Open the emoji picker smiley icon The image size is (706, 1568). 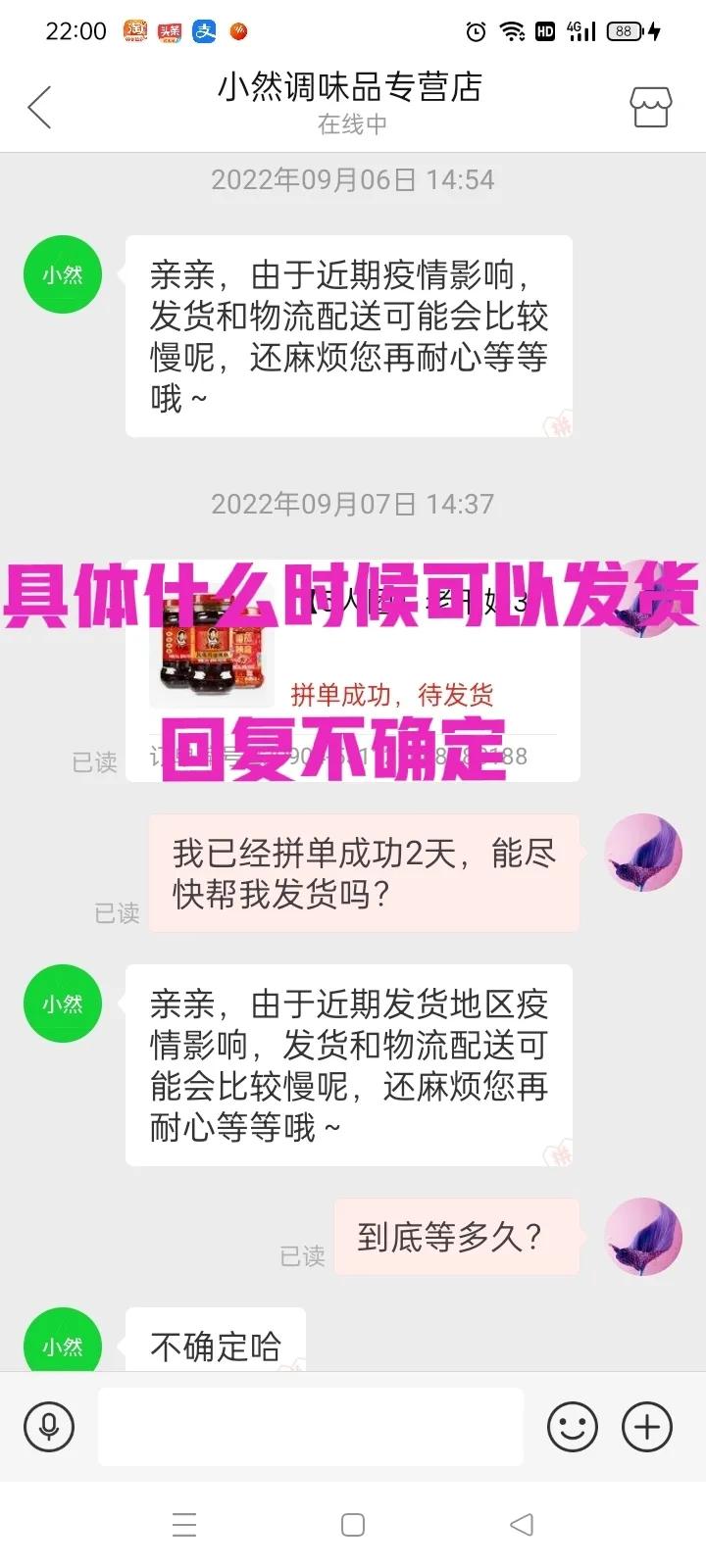(x=572, y=1426)
